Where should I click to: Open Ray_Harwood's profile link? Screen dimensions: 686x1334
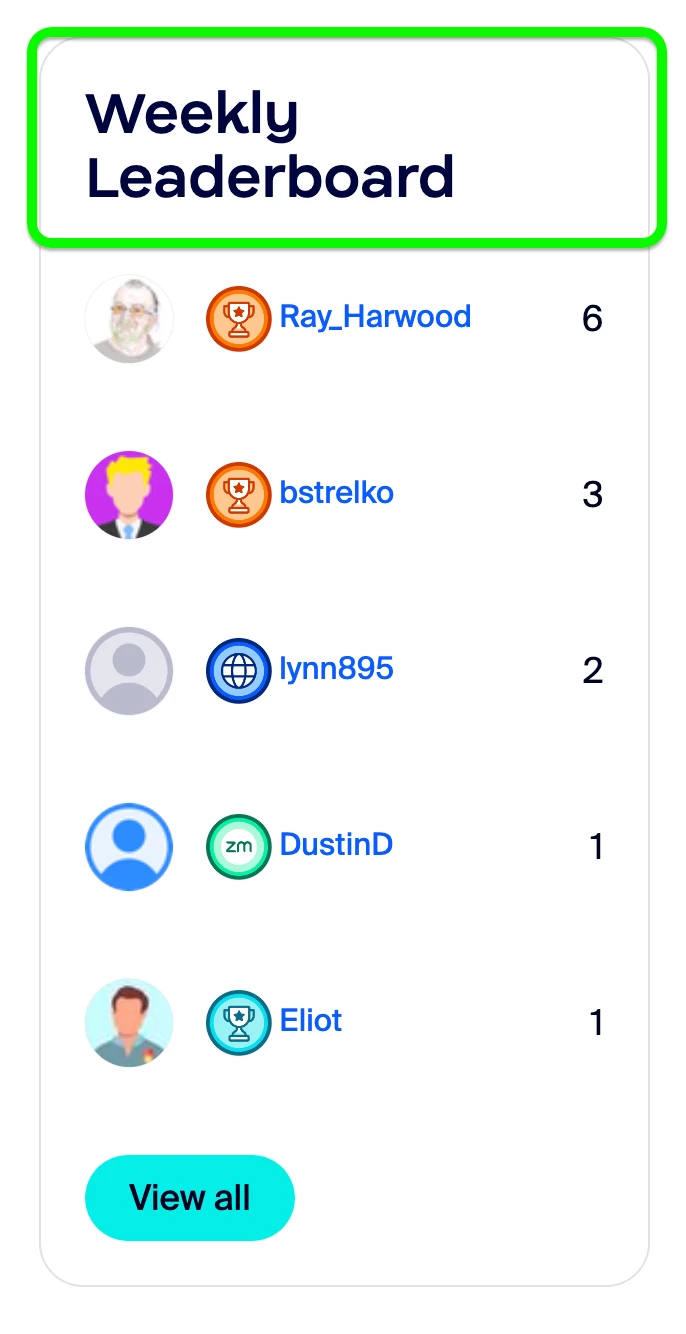pos(375,317)
